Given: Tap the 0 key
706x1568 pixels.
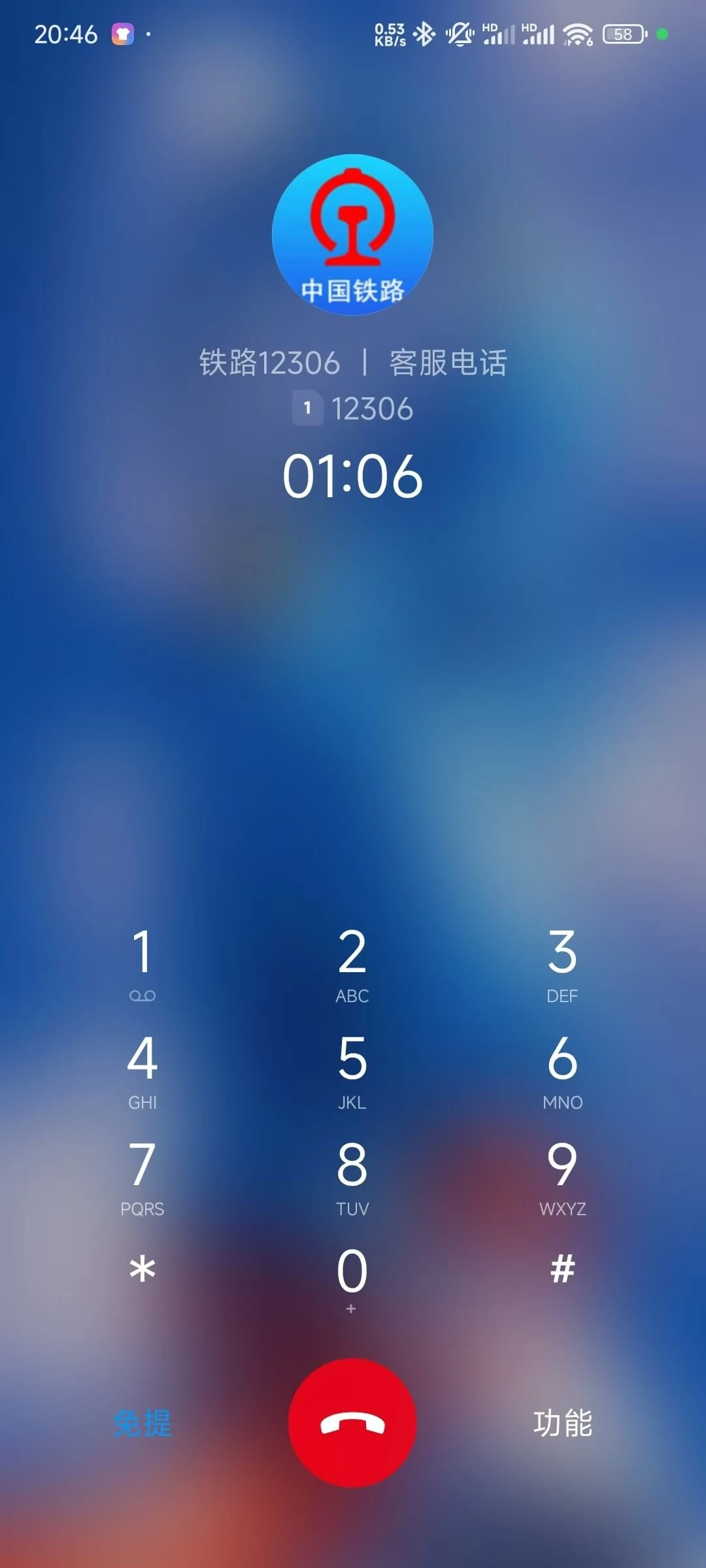Looking at the screenshot, I should (x=352, y=1279).
